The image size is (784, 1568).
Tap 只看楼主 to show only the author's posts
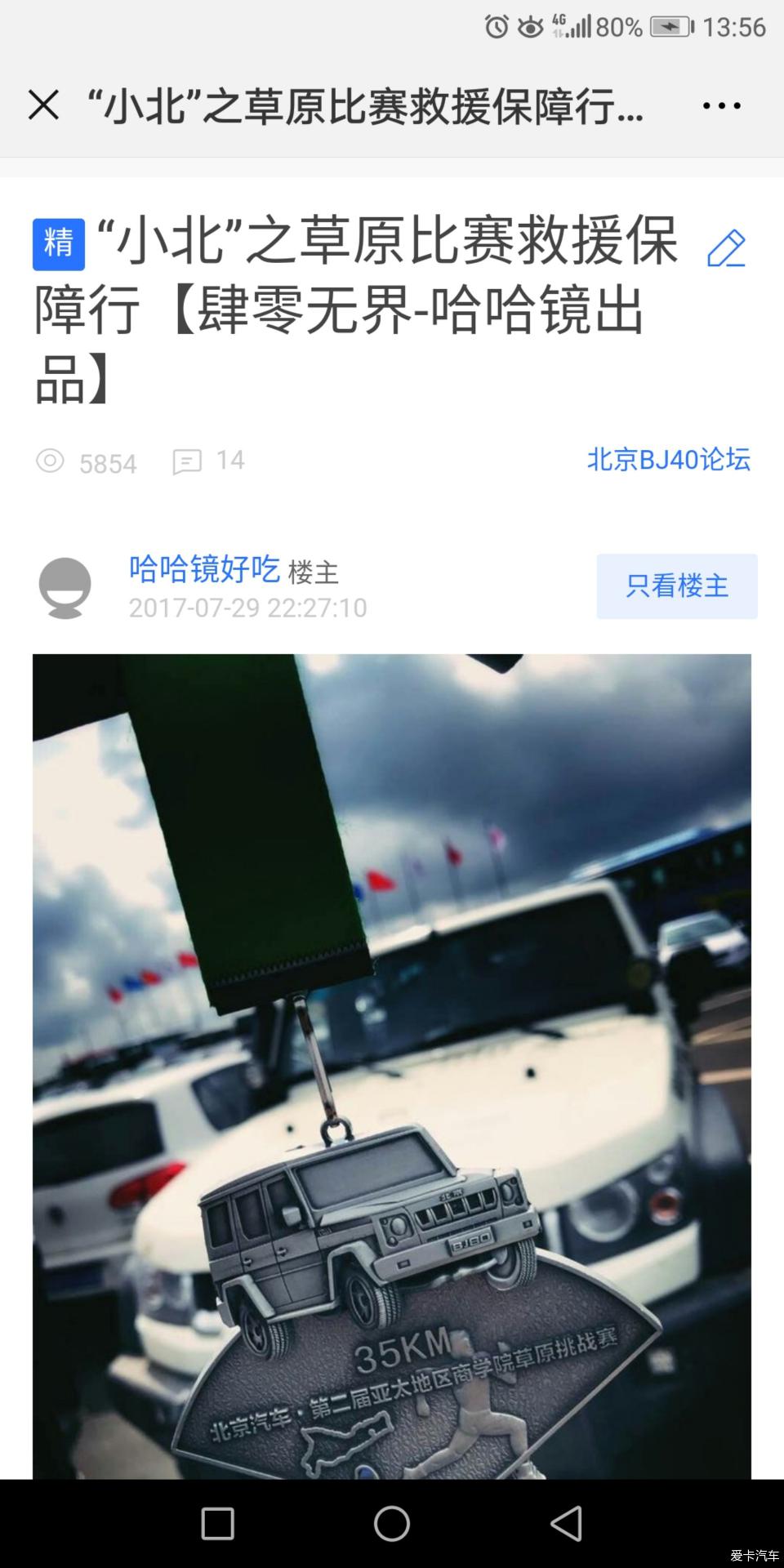tap(676, 586)
